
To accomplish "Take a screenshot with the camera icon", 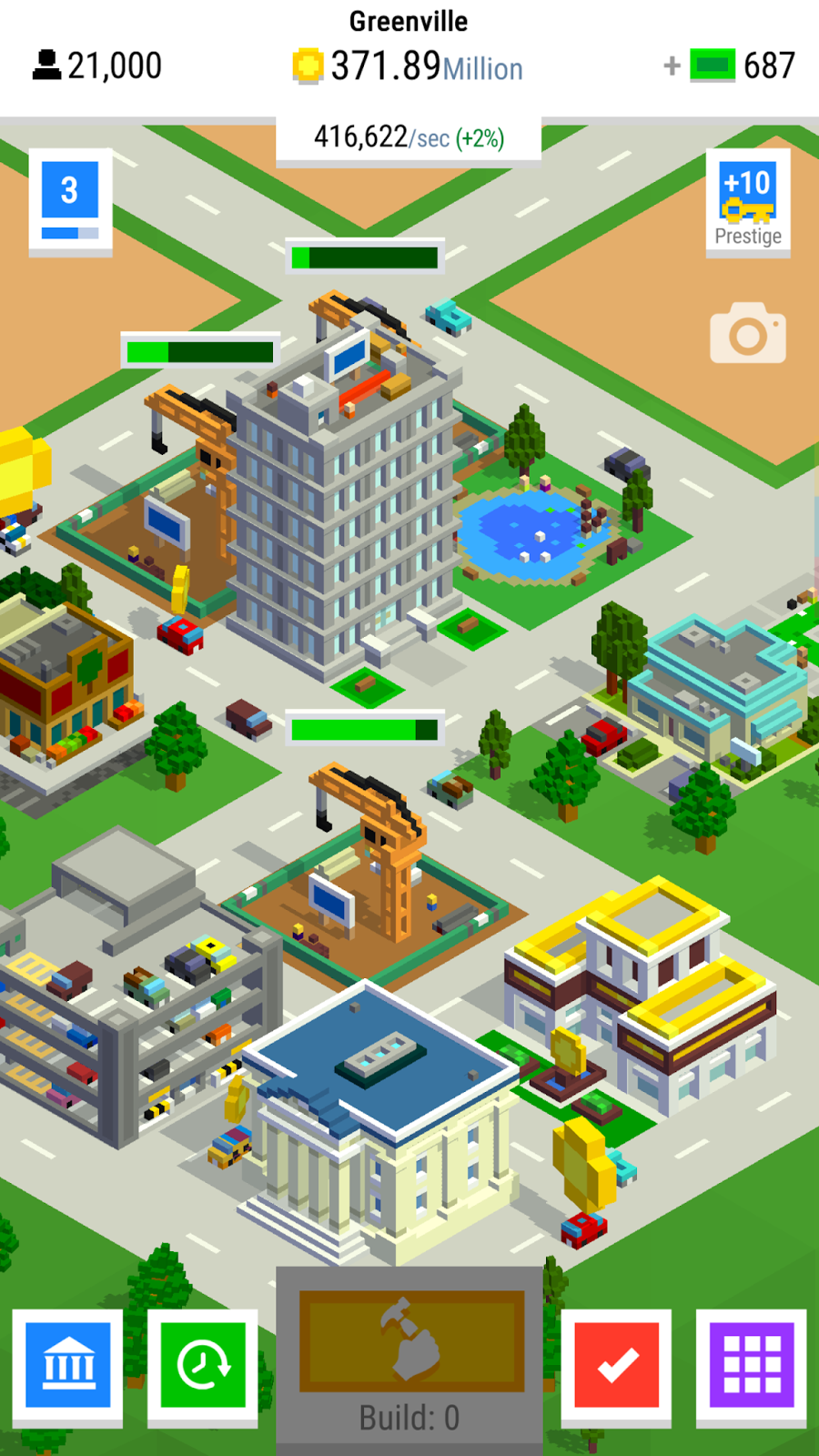I will [x=748, y=333].
